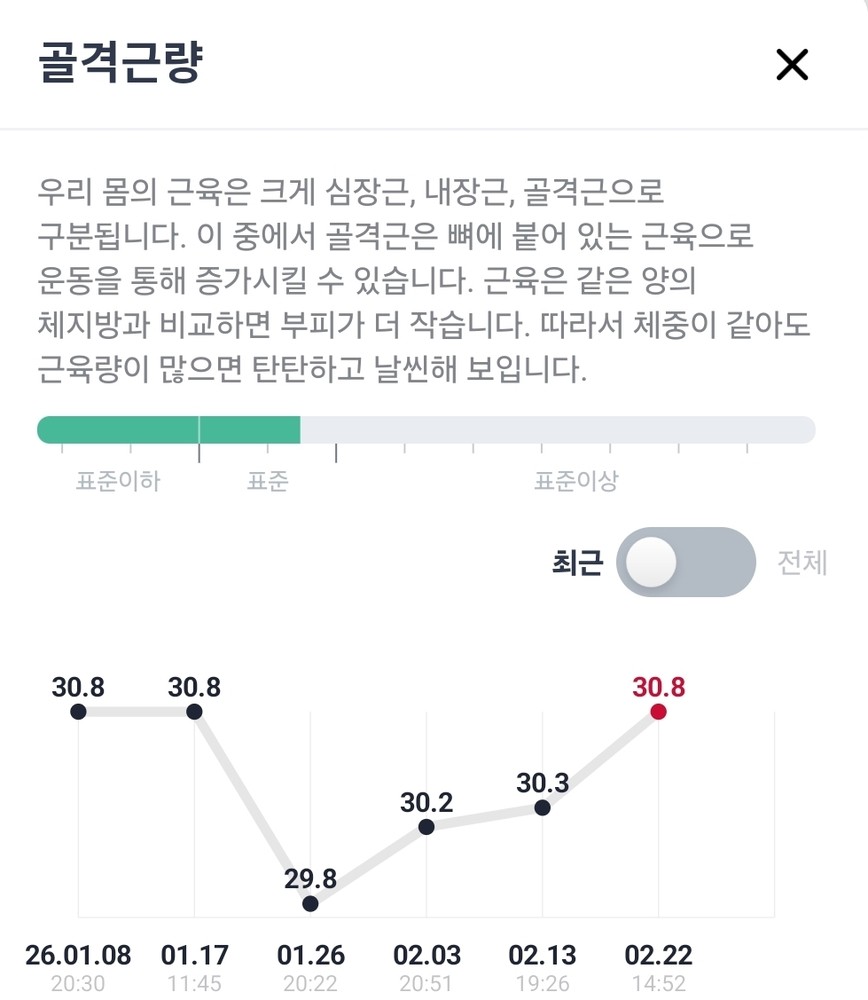Select the 01.17 data point showing 30.8

(x=194, y=712)
